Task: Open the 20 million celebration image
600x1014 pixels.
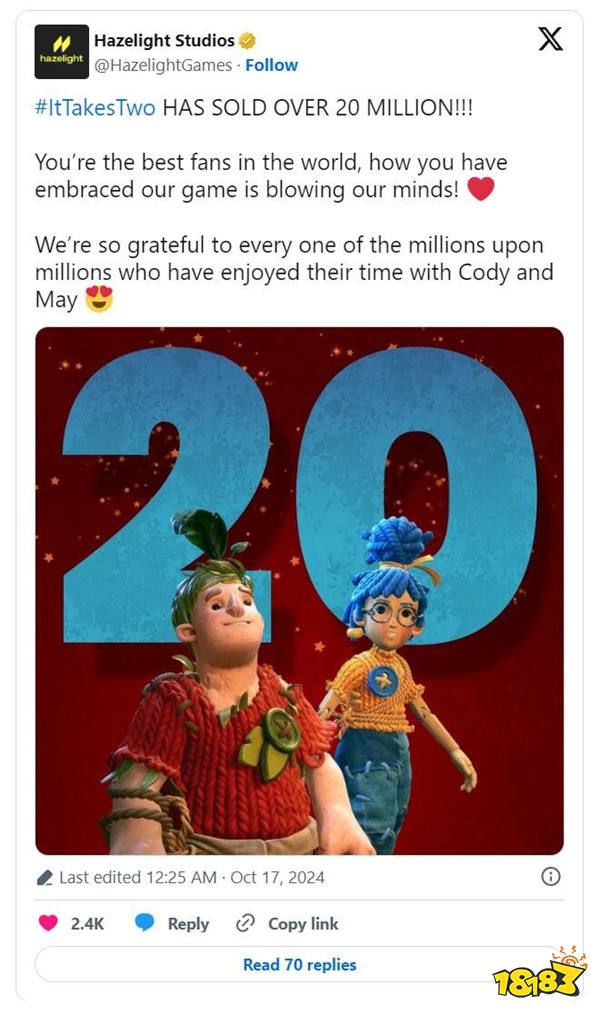Action: point(299,591)
